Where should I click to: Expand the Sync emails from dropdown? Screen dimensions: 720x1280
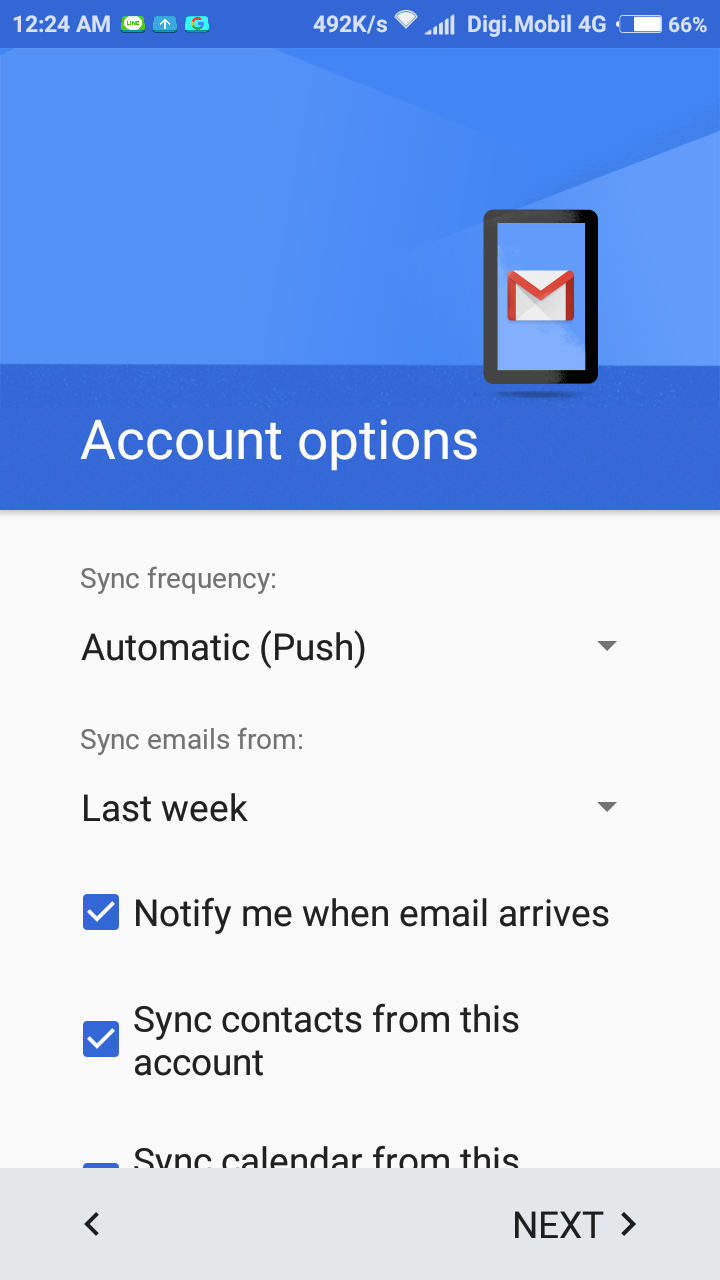click(348, 808)
